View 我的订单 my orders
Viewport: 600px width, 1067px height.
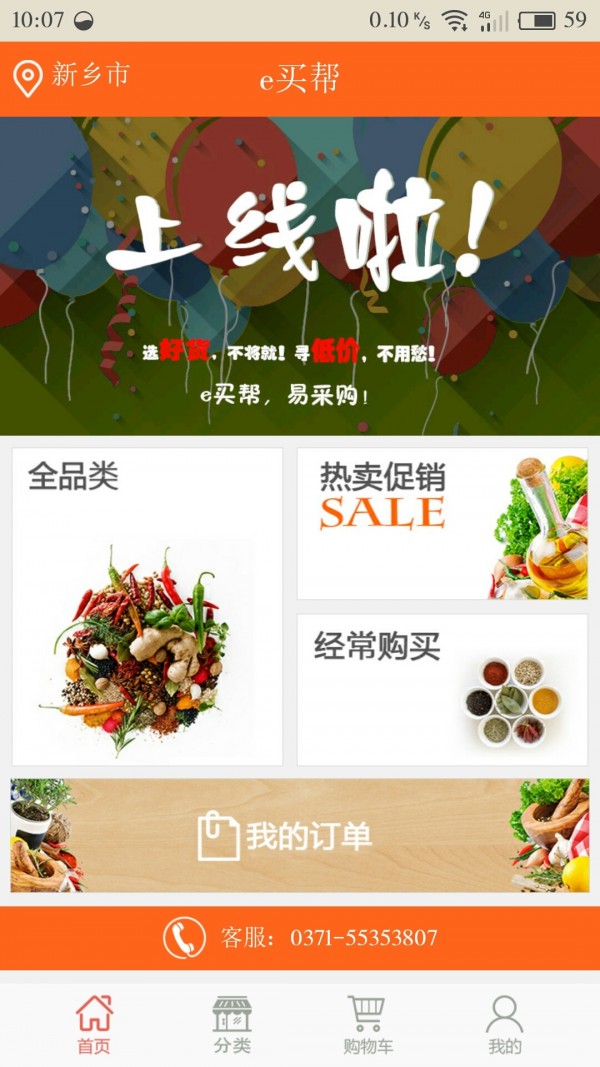[x=300, y=836]
